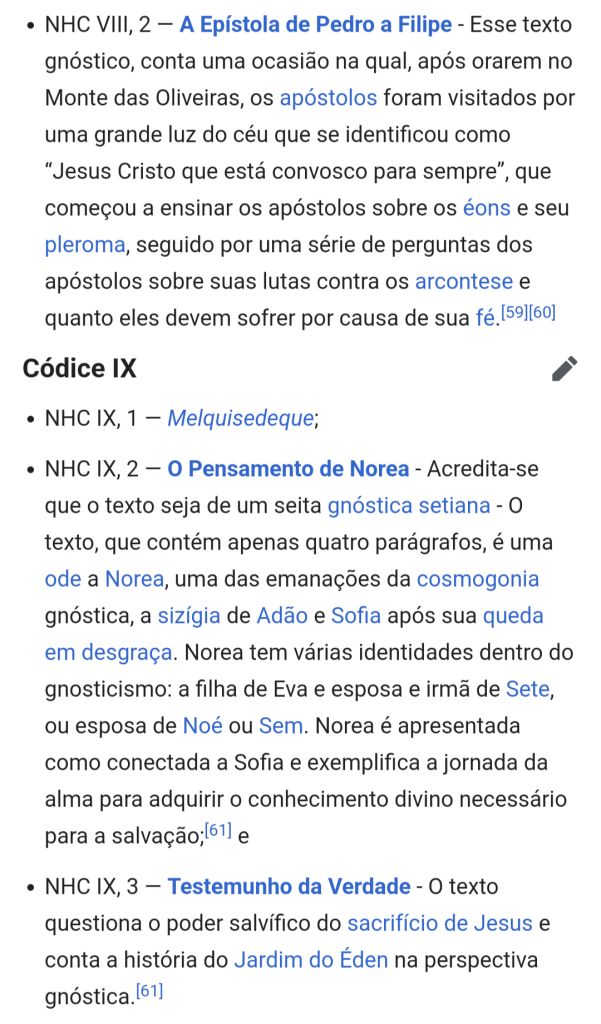Open the arcontese link
Screen dimensions: 601x1024
tap(463, 282)
